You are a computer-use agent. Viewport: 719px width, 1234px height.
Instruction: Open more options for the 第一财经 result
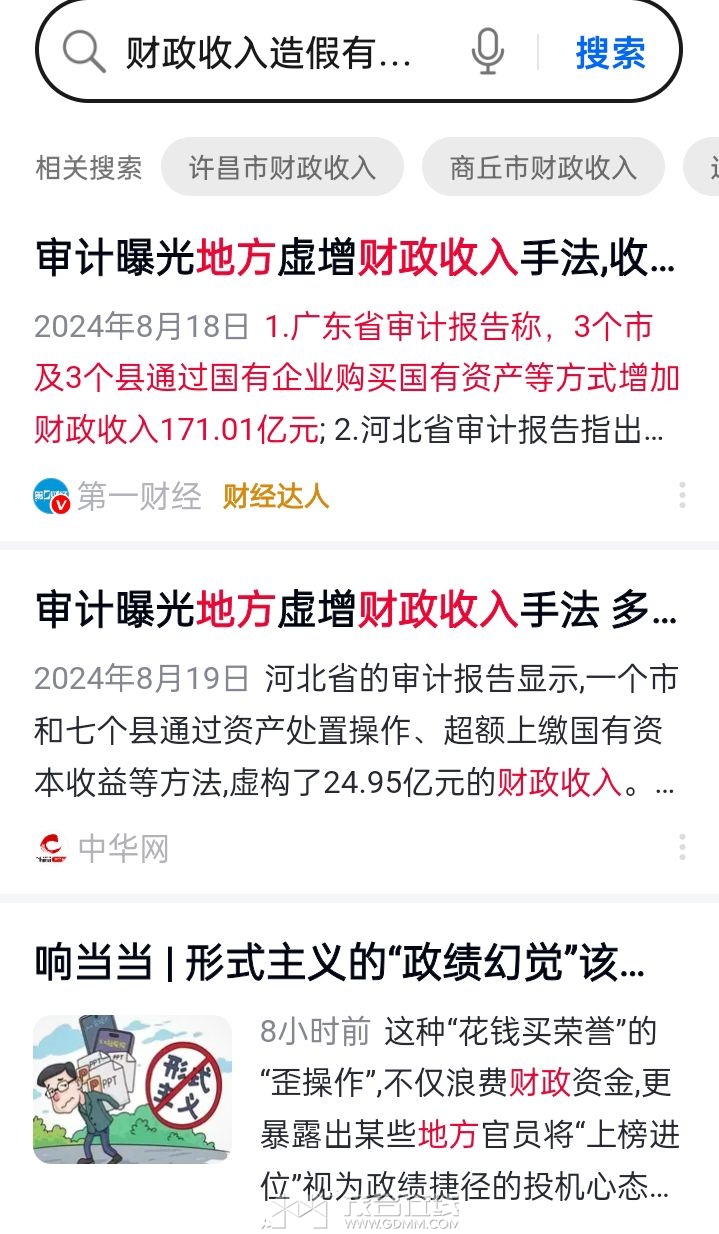[x=682, y=495]
